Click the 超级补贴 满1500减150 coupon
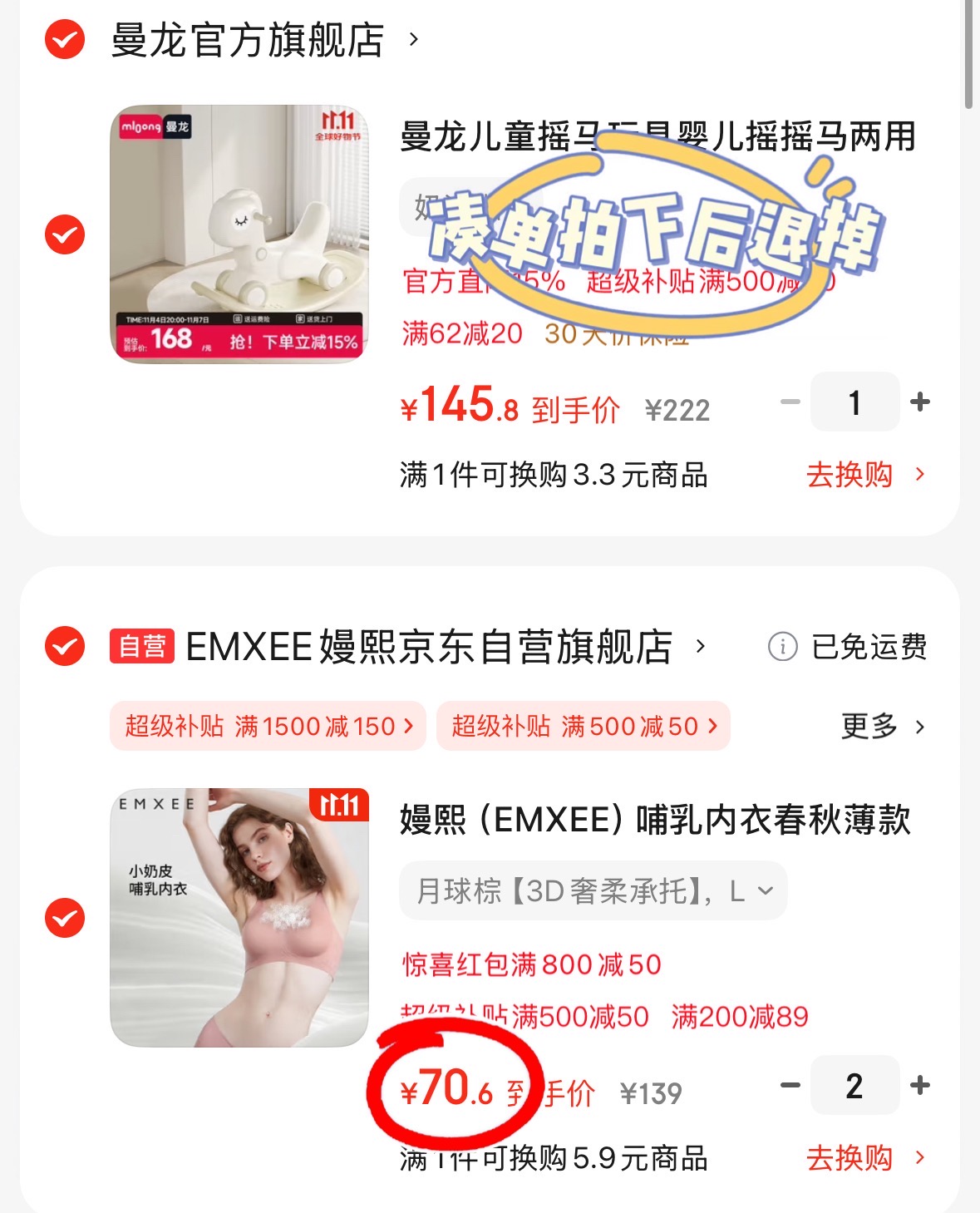Viewport: 980px width, 1213px height. (266, 726)
